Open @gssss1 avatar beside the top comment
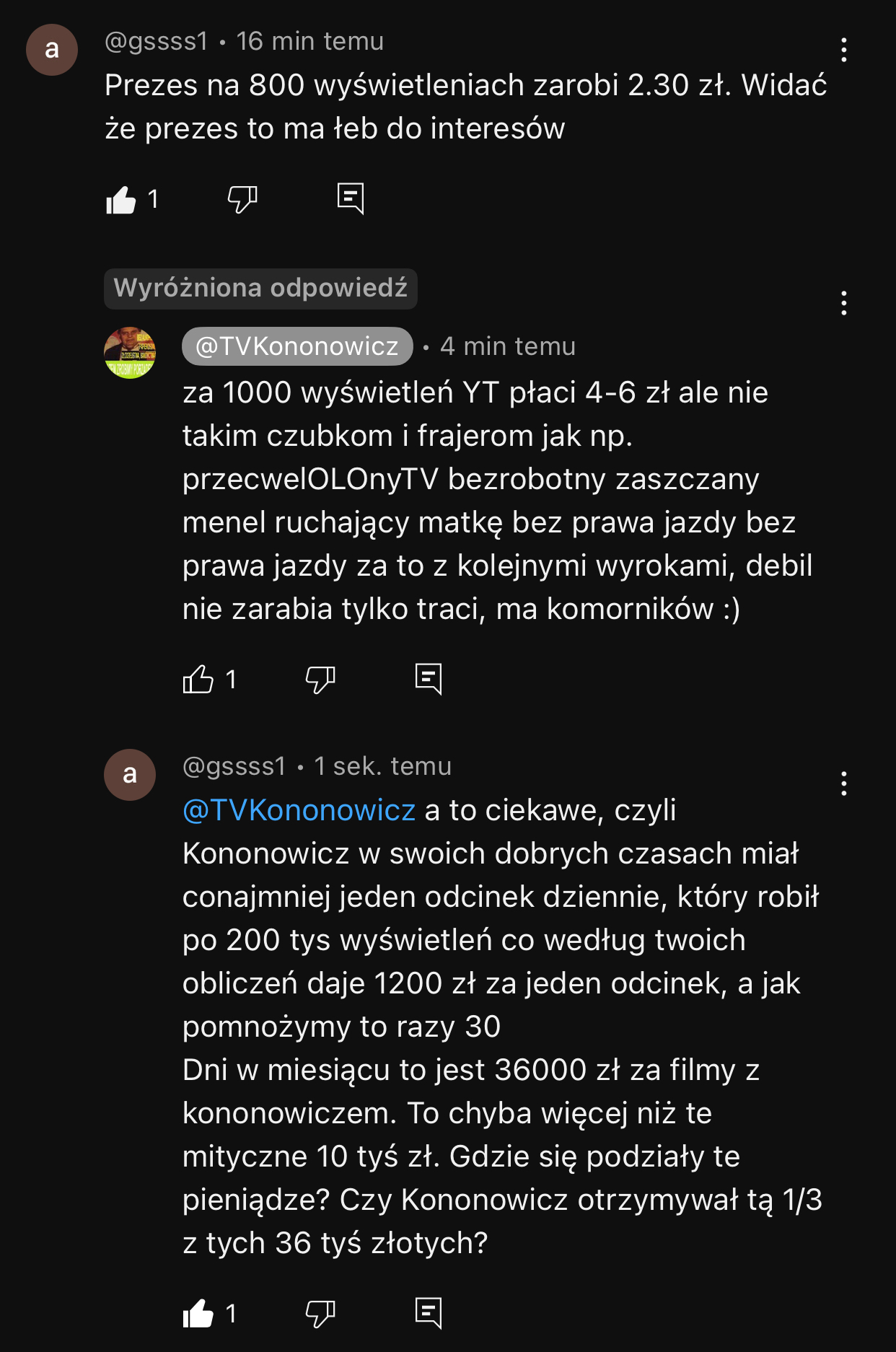The height and width of the screenshot is (1352, 896). point(52,50)
